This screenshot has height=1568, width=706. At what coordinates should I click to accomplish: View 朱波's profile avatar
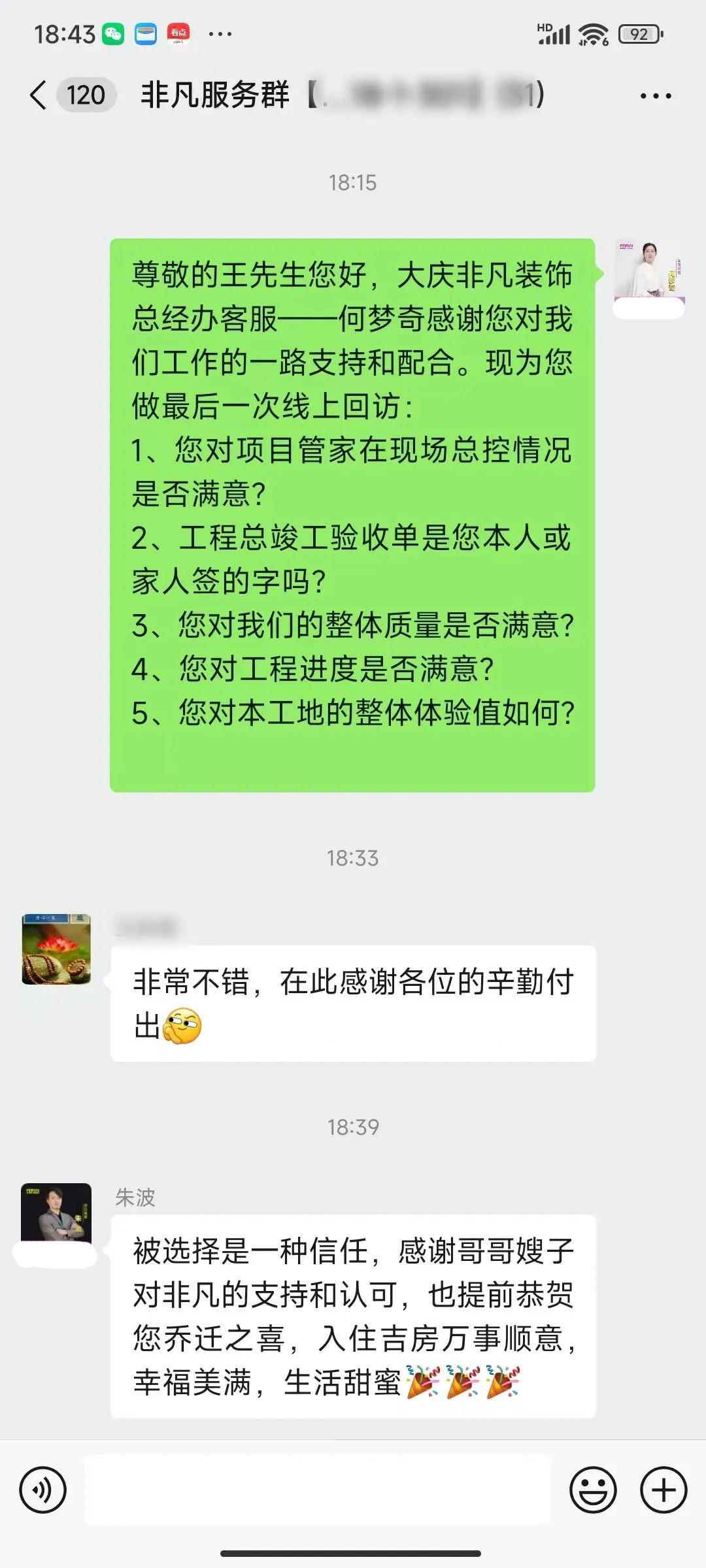[56, 1214]
